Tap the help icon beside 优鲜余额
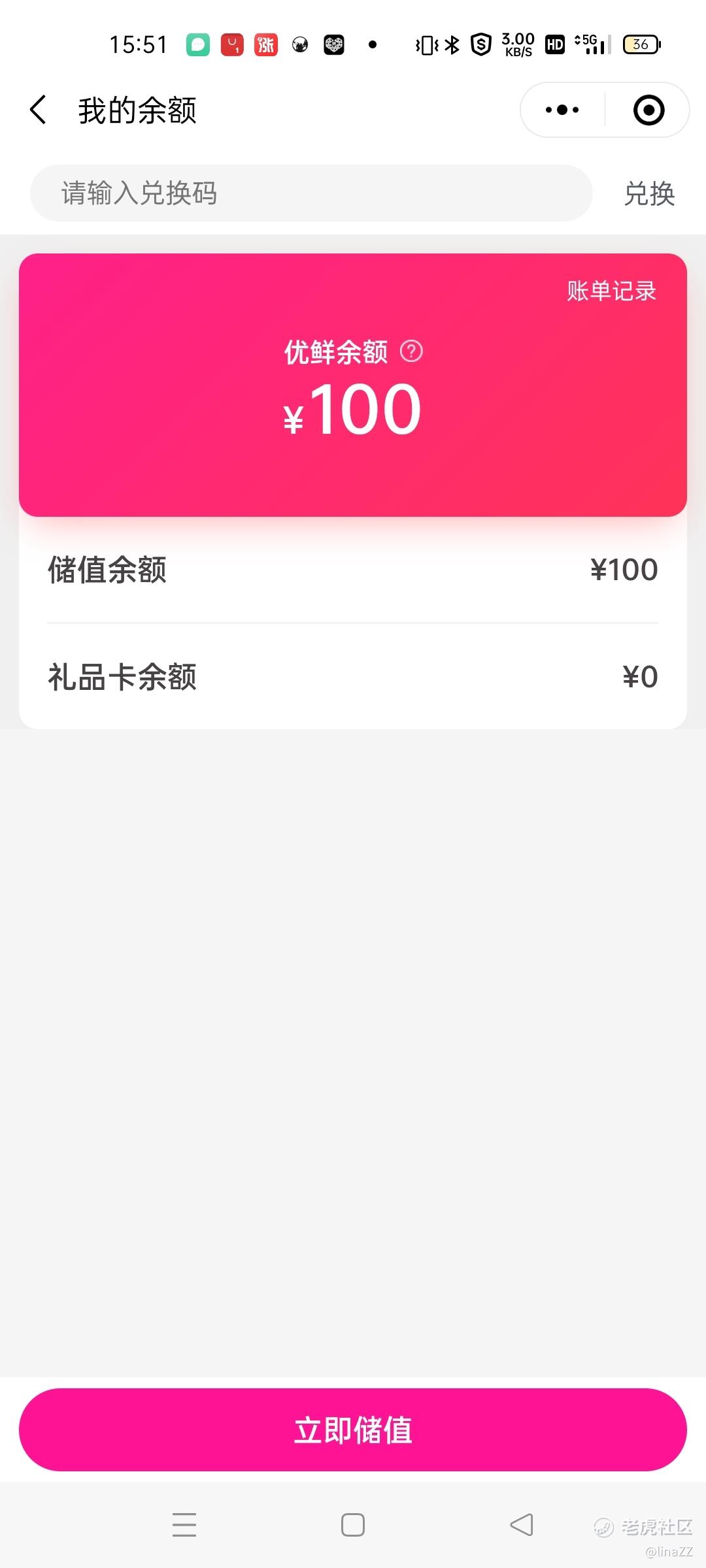706x1568 pixels. pos(411,351)
